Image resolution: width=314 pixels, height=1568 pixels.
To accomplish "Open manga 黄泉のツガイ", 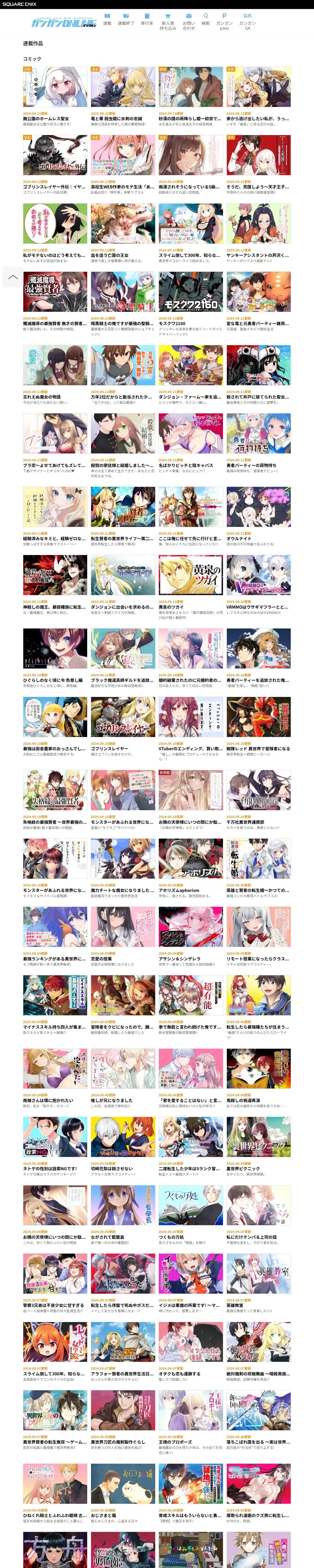I will click(190, 575).
